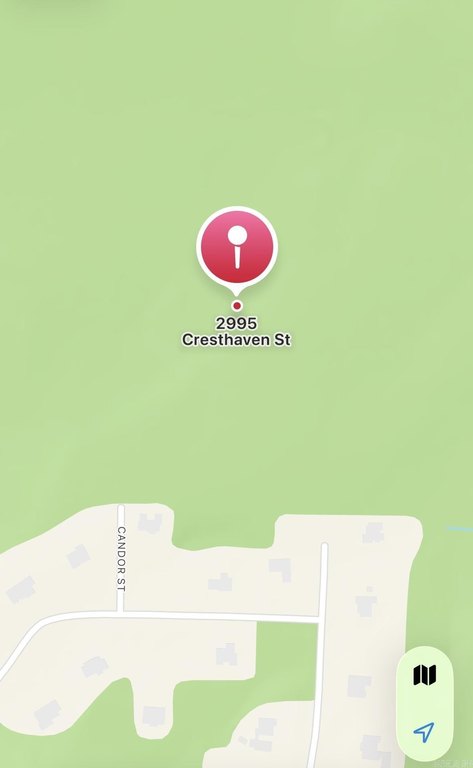Image resolution: width=473 pixels, height=768 pixels.
Task: Center map on current location
Action: tap(424, 732)
